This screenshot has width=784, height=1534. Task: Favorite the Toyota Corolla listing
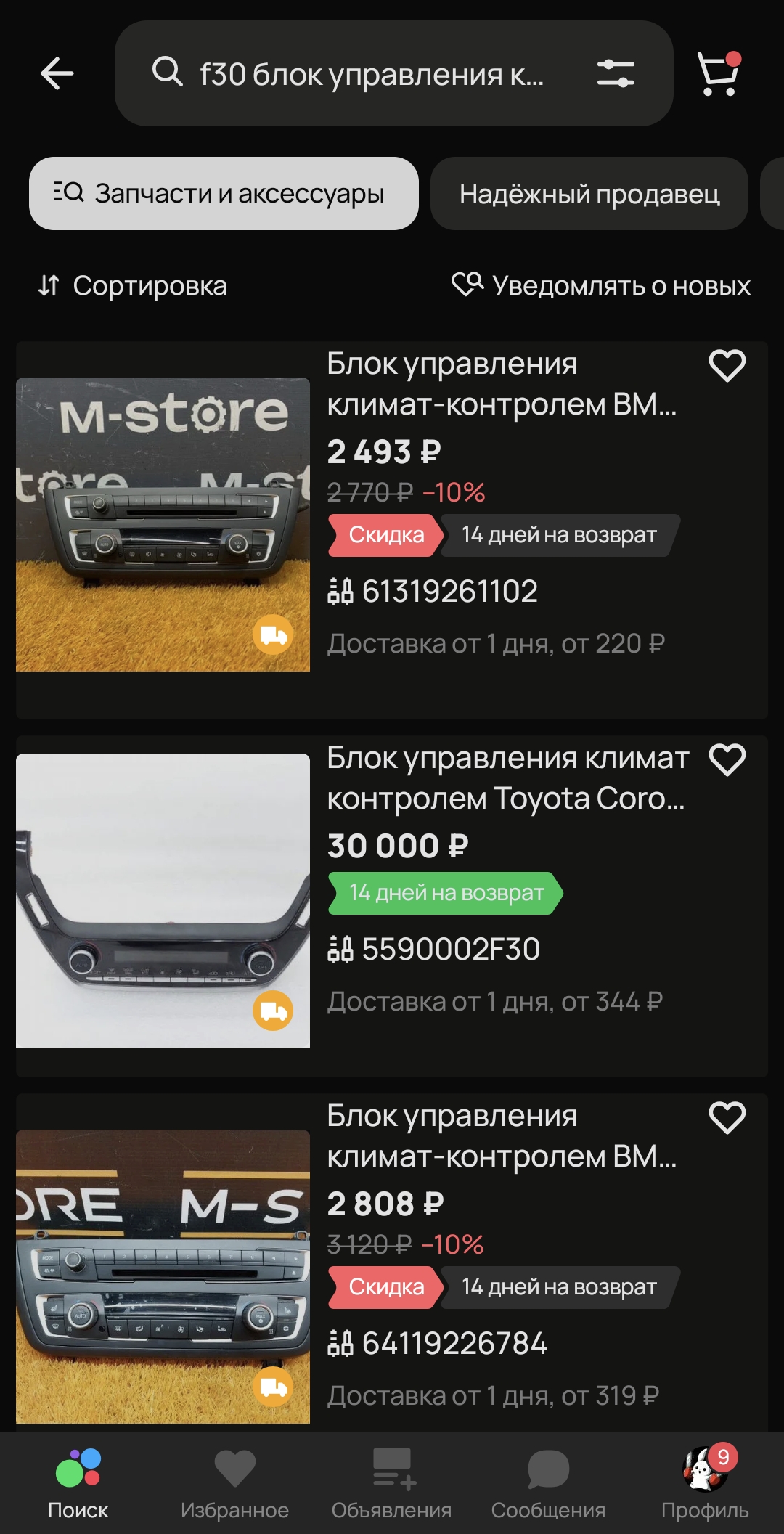pos(727,759)
